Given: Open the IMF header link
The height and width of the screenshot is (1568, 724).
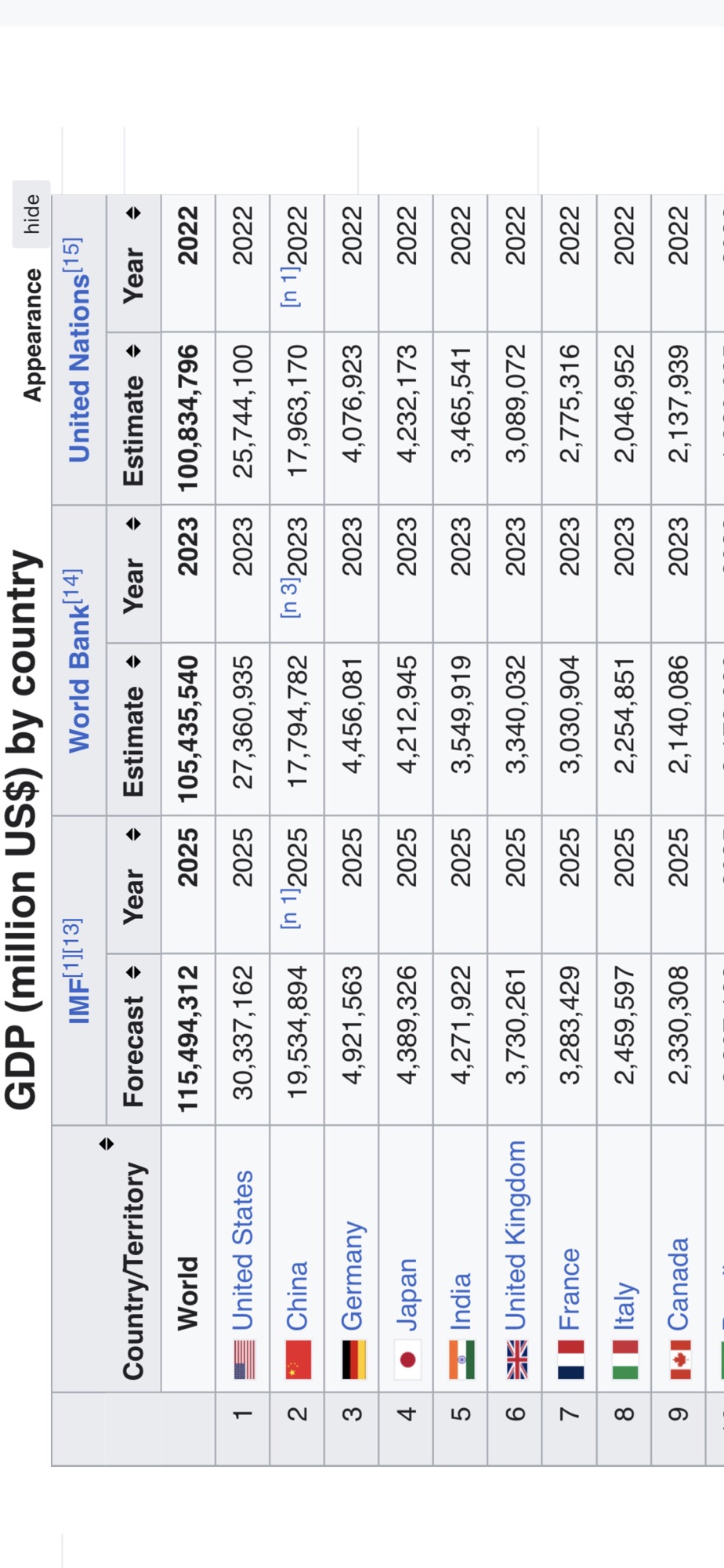Looking at the screenshot, I should coord(79,1000).
